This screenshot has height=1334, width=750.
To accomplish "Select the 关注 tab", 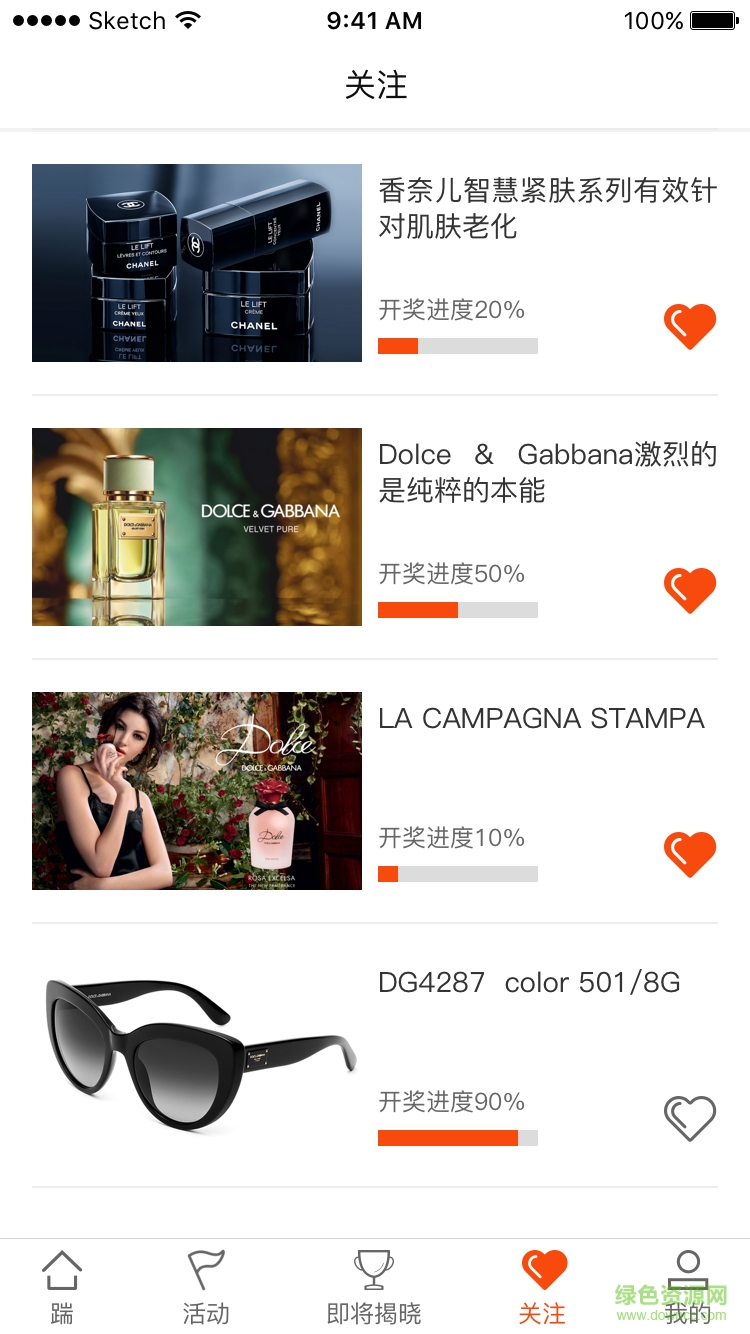I will (x=543, y=1287).
